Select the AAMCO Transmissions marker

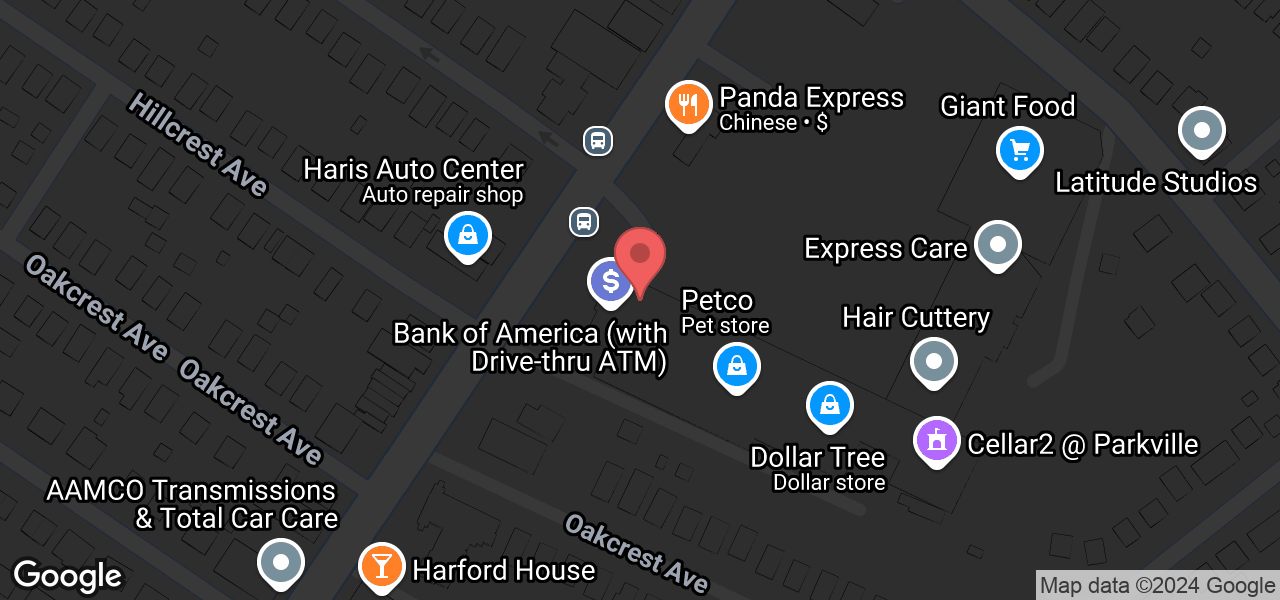tap(281, 563)
